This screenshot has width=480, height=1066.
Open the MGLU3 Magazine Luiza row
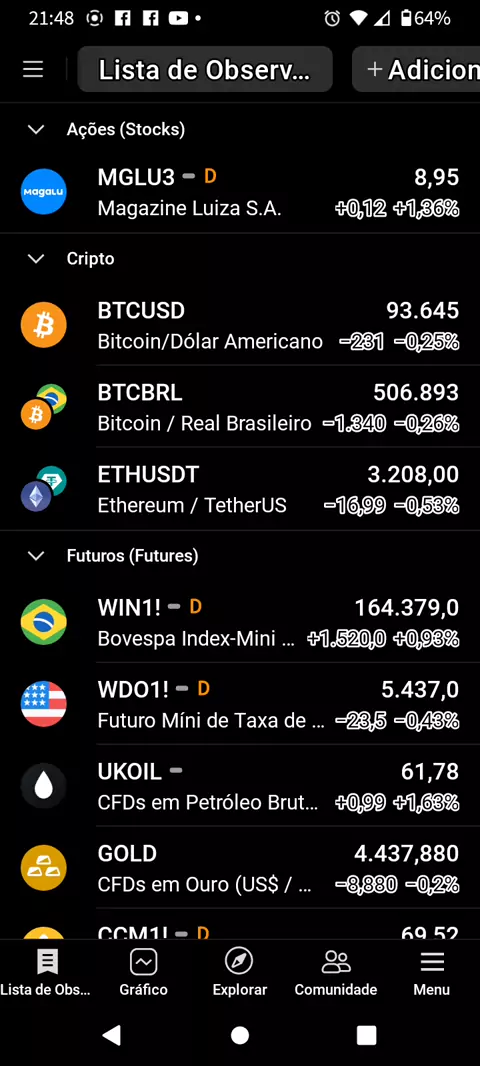pyautogui.click(x=240, y=192)
